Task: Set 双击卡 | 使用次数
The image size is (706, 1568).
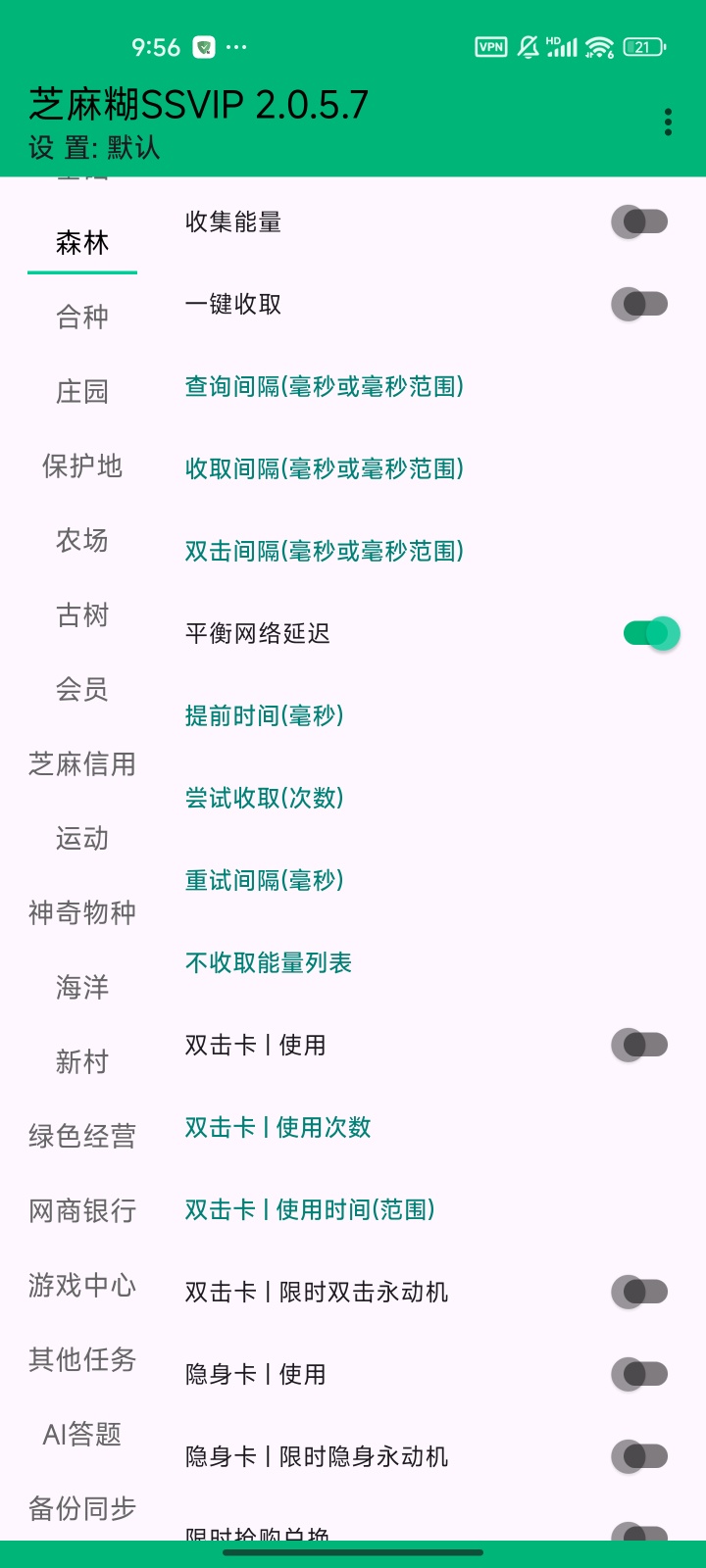Action: click(x=278, y=1127)
